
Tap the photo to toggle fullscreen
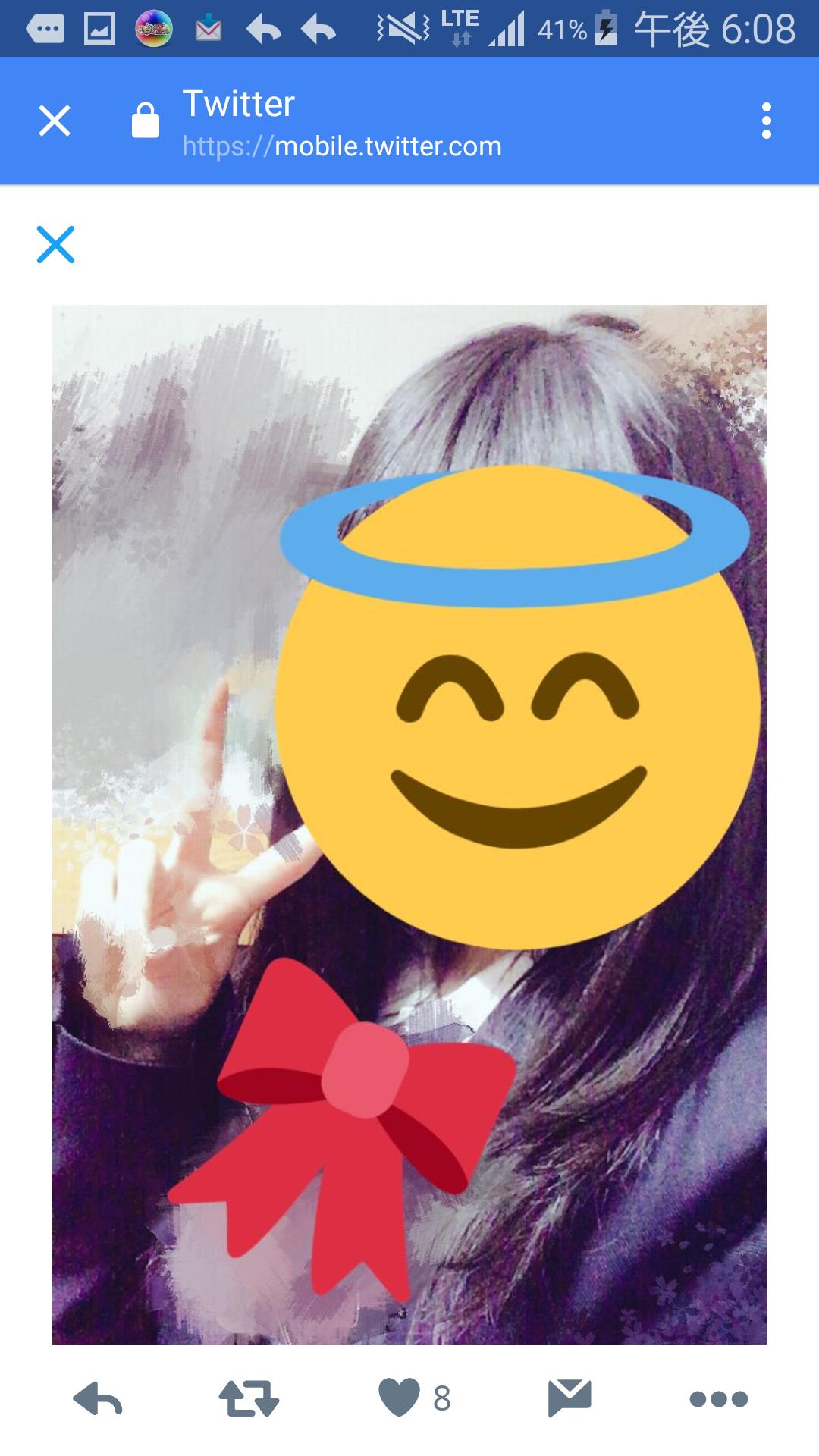(409, 824)
